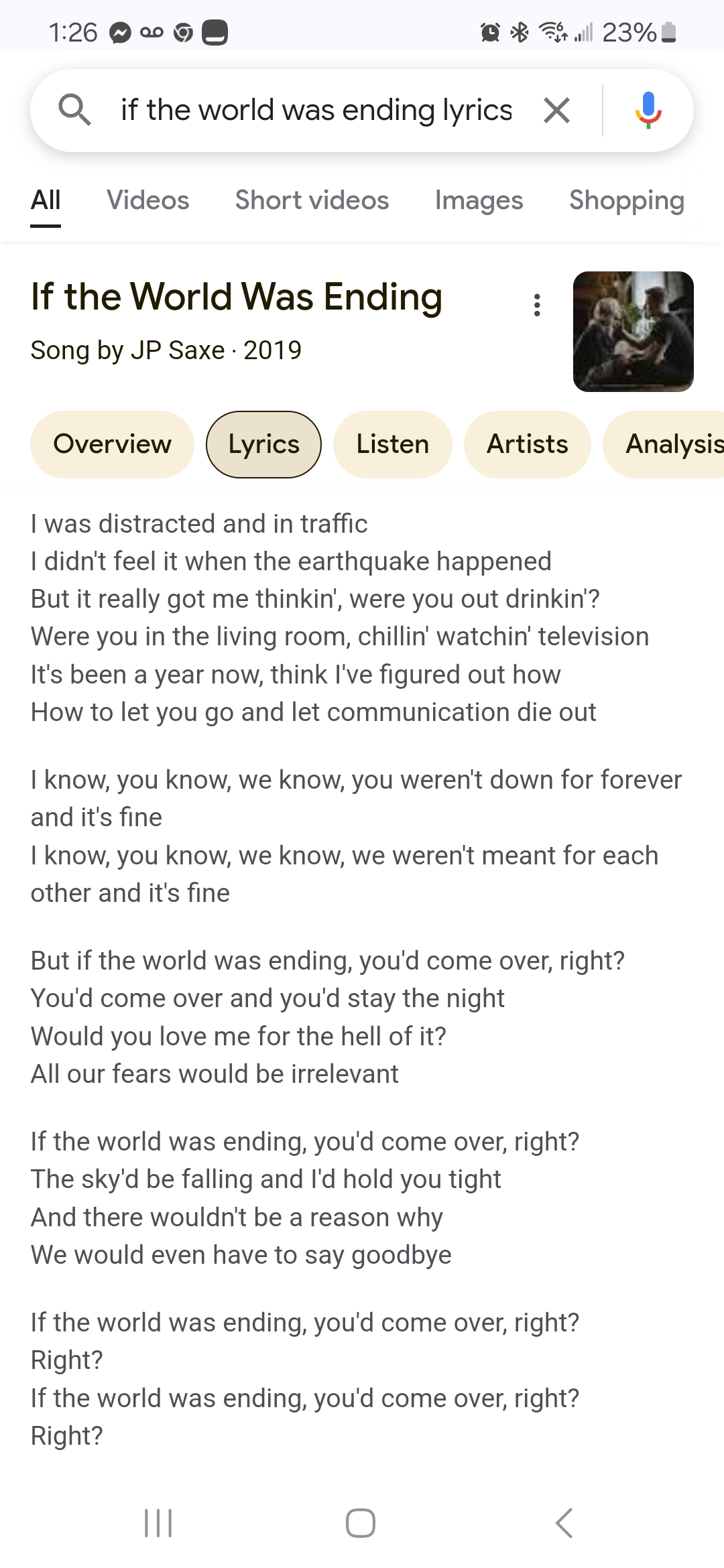Return to the home screen
Screen dimensions: 724x1568
click(361, 1523)
